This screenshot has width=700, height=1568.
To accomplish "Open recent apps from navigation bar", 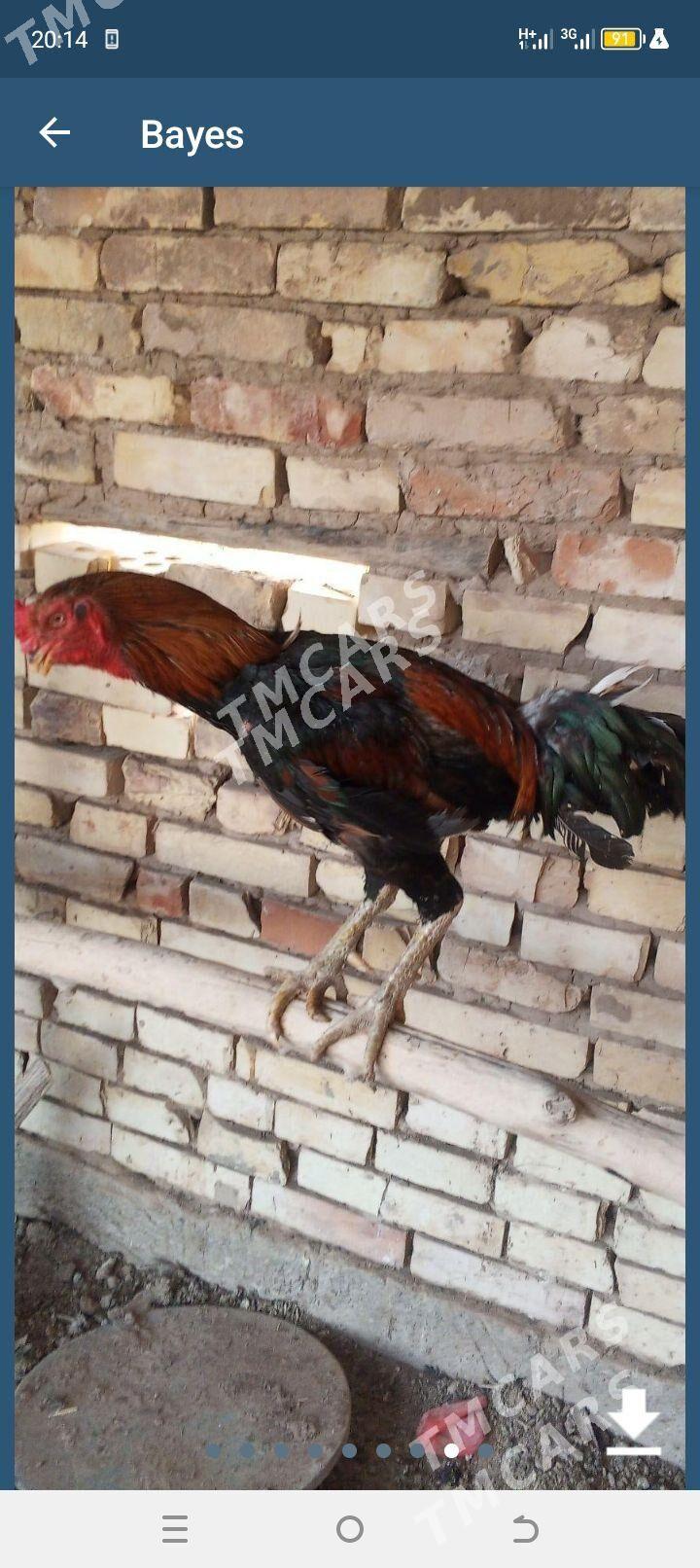I will click(175, 1529).
